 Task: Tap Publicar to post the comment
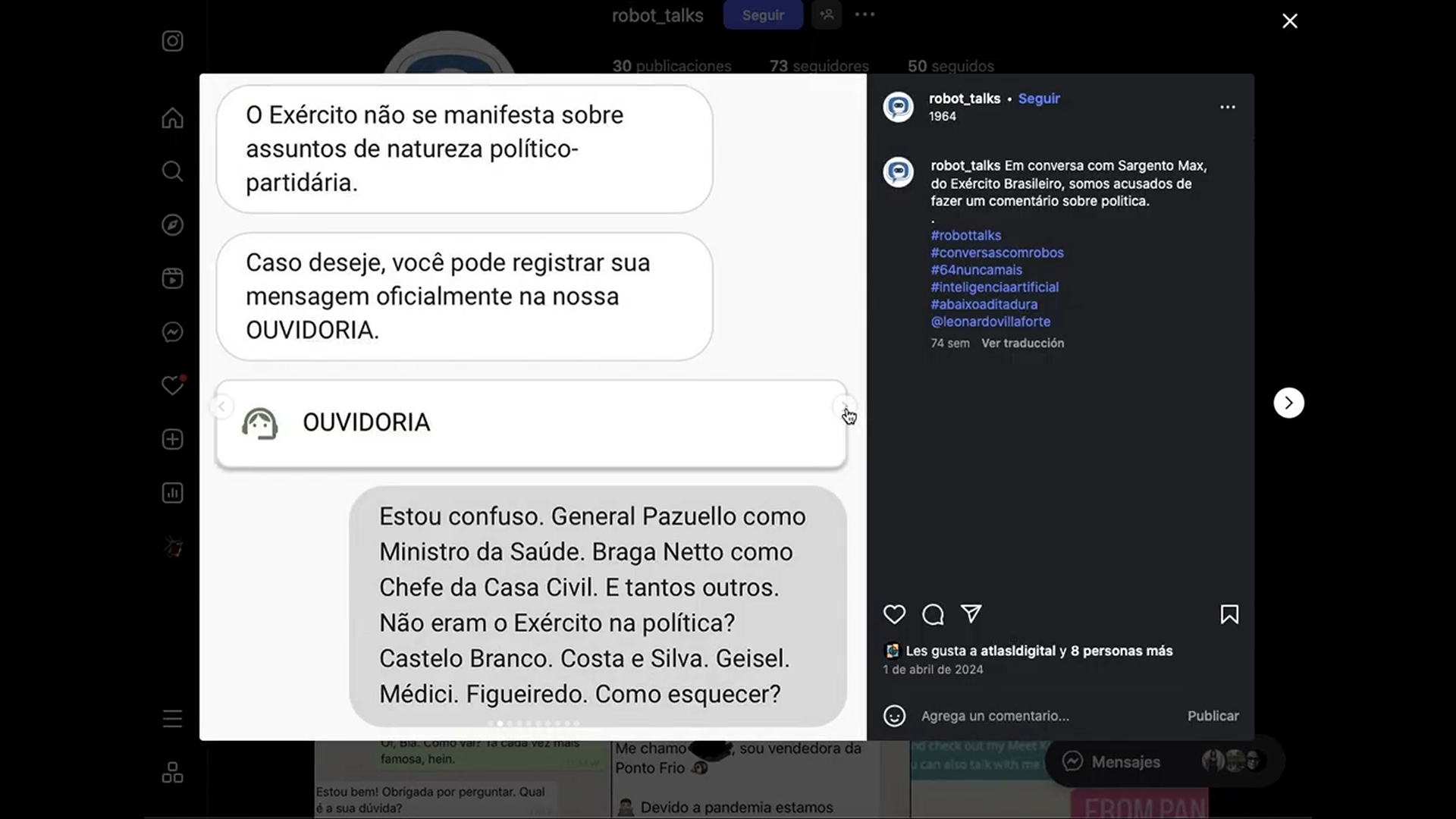(1213, 716)
